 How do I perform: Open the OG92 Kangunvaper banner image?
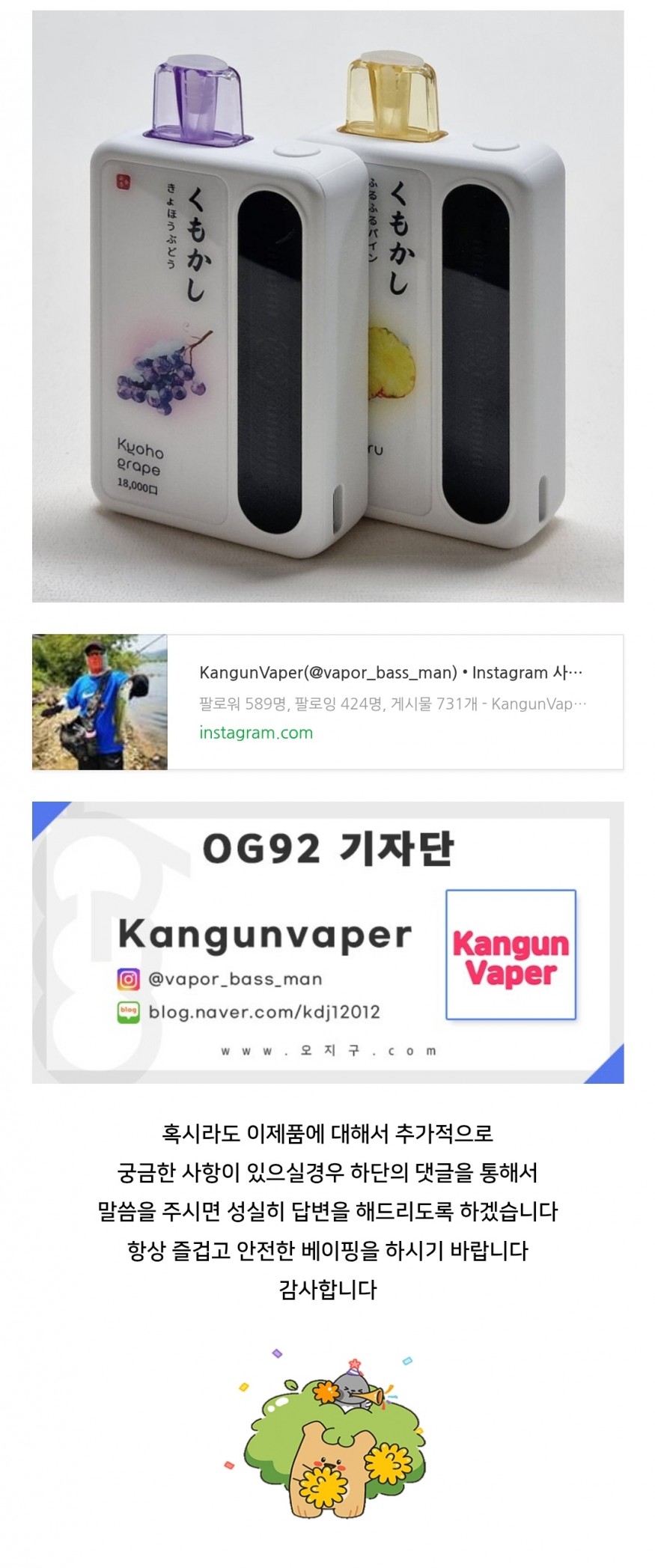click(327, 942)
